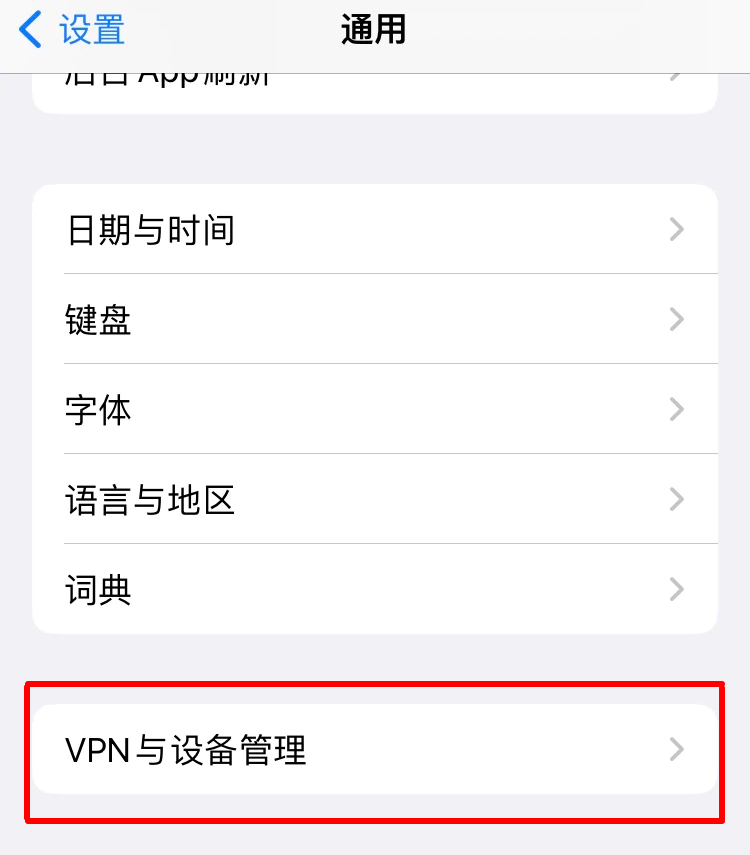
Task: Open 键盘 settings
Action: pos(374,320)
